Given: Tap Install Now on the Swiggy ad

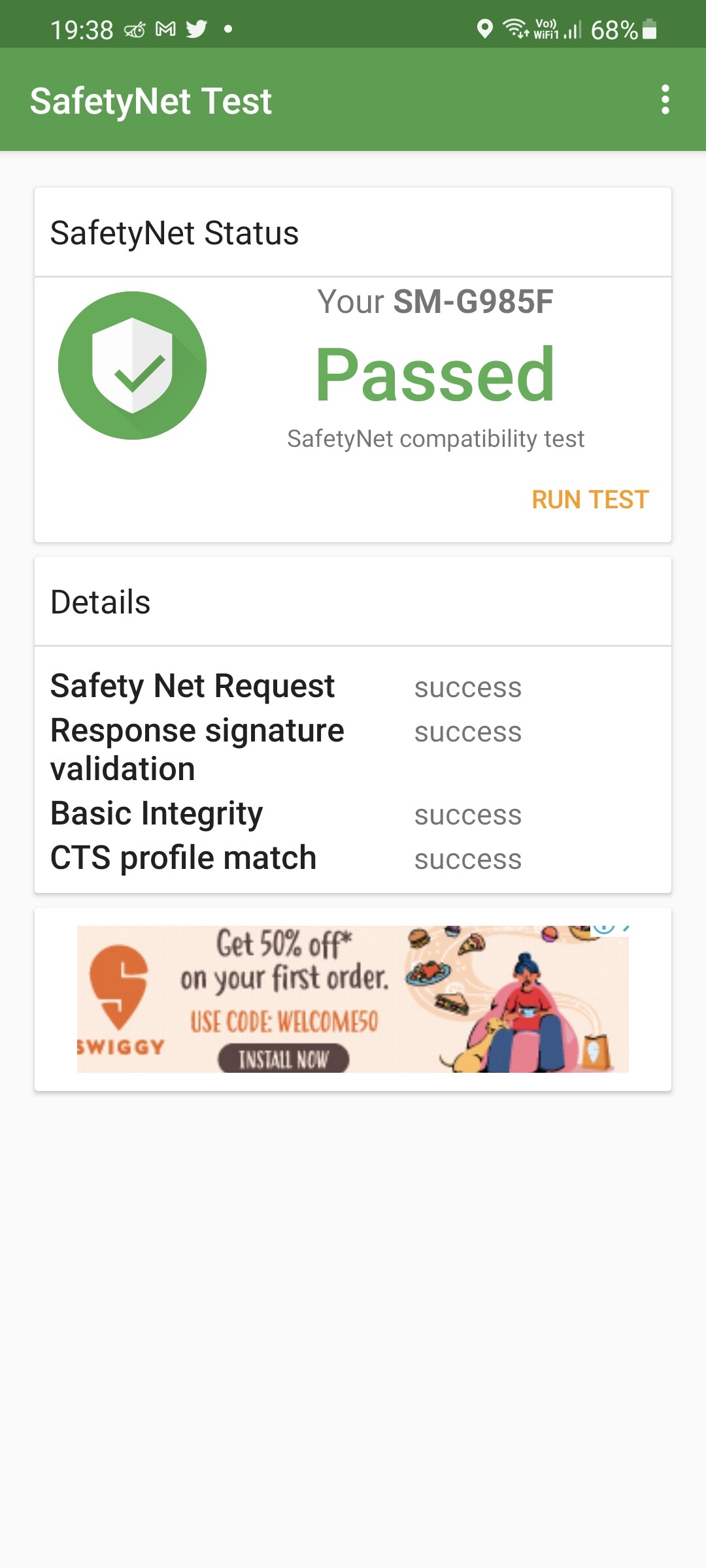Looking at the screenshot, I should [x=283, y=1058].
